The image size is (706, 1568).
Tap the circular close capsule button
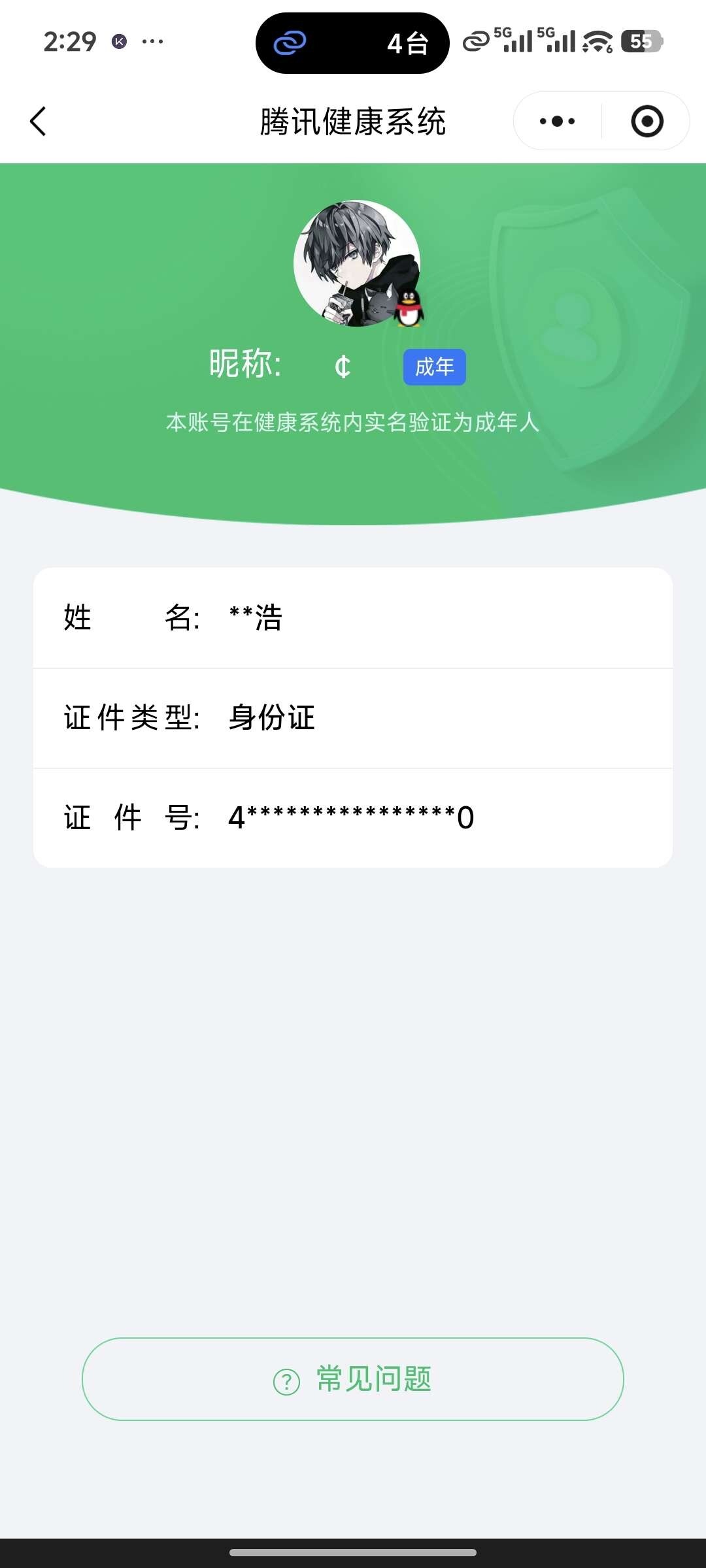(646, 121)
